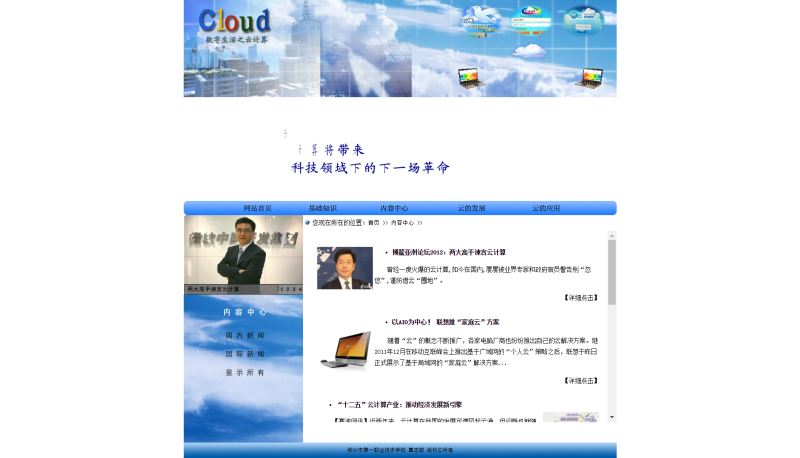This screenshot has height=458, width=800.
Task: Select 国际新闻 in the sidebar
Action: pyautogui.click(x=245, y=354)
